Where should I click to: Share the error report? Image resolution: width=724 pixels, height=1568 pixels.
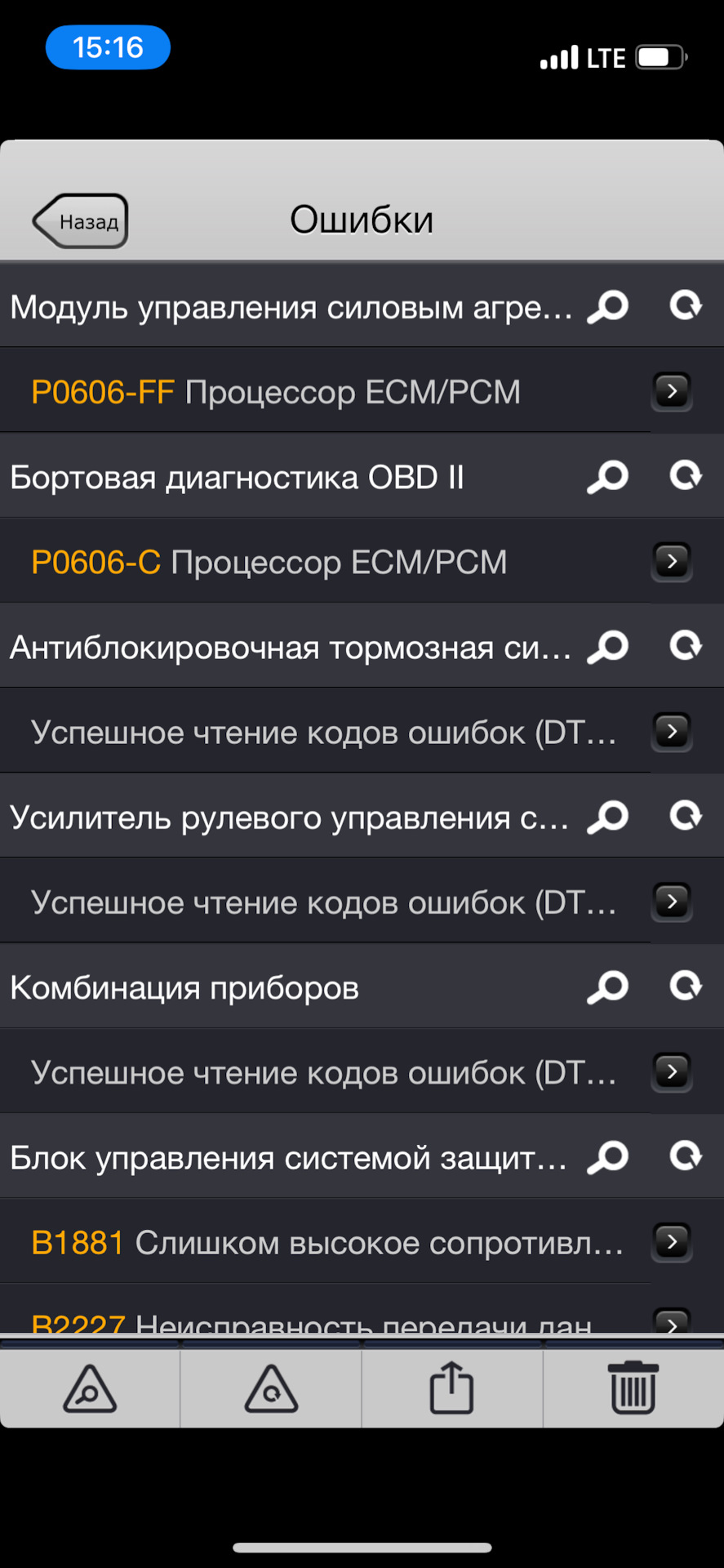coord(451,1388)
